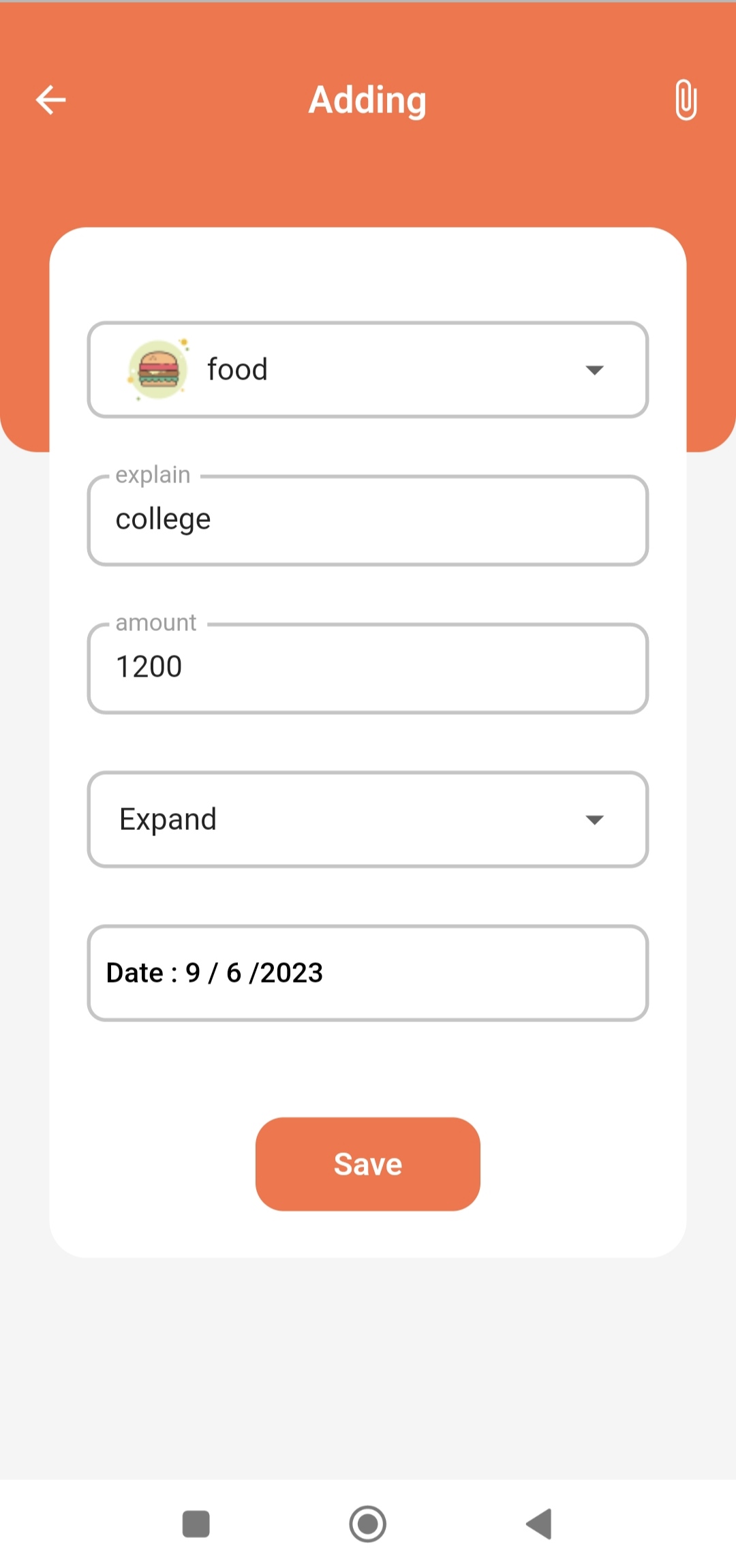Viewport: 736px width, 1568px height.
Task: Tap the home circle navigation button
Action: (x=368, y=1524)
